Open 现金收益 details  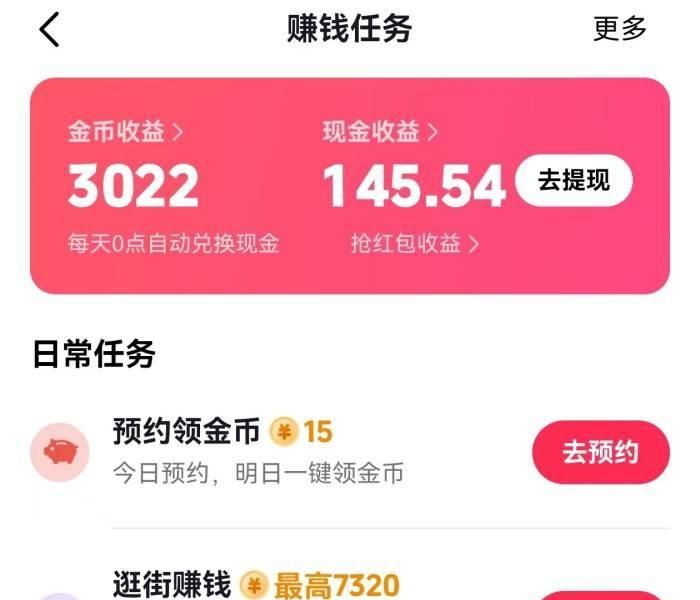tap(380, 131)
